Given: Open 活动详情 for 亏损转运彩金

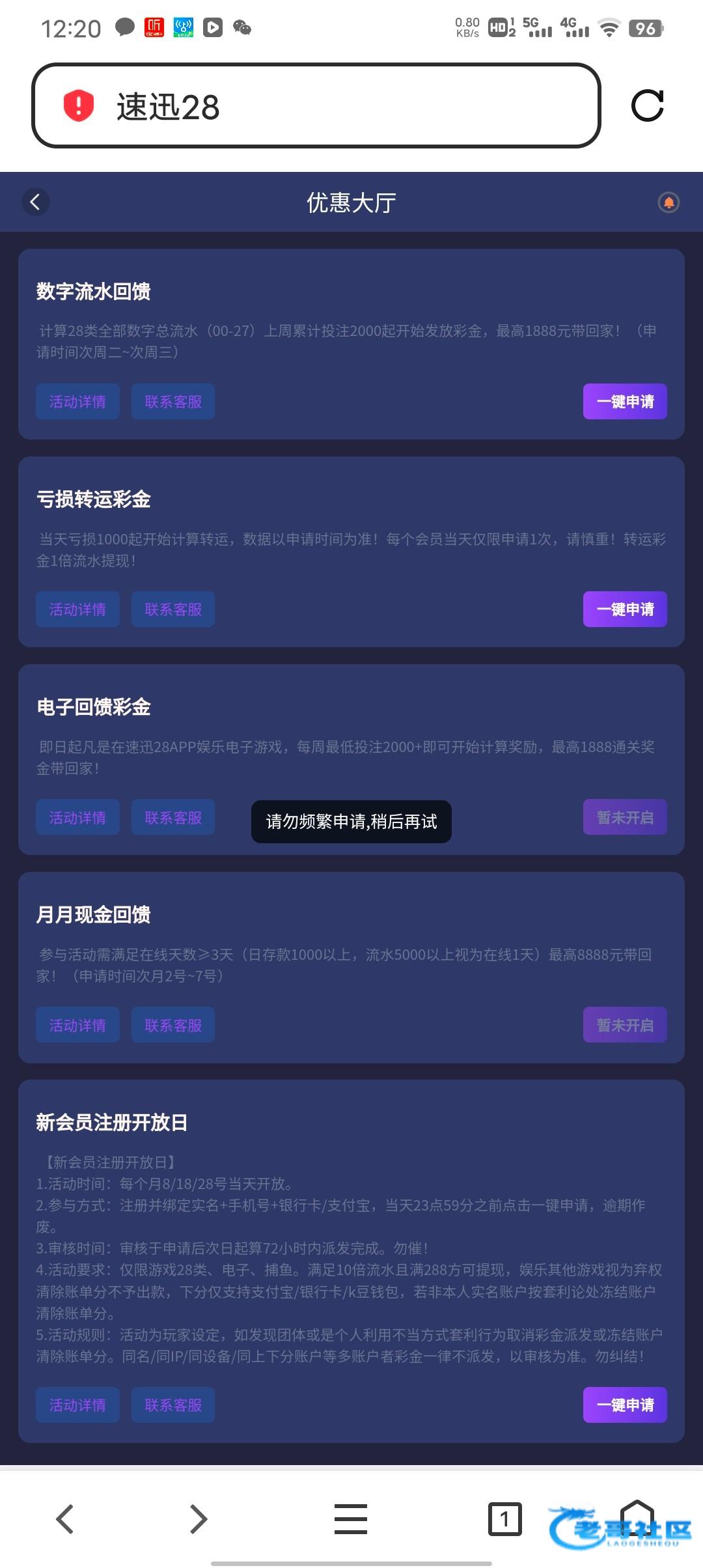Looking at the screenshot, I should pos(77,609).
